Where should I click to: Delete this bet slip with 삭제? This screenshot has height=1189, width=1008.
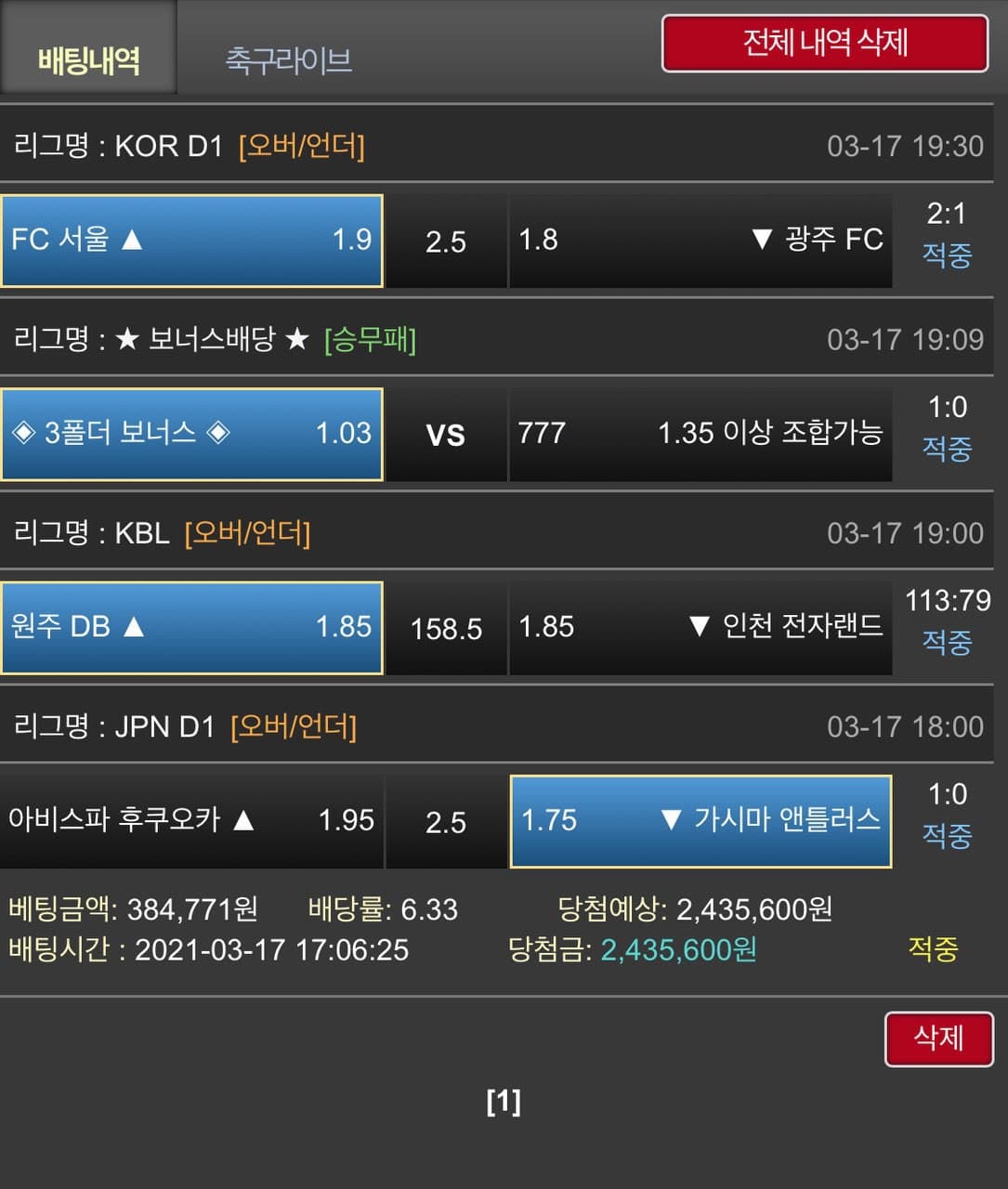938,1038
